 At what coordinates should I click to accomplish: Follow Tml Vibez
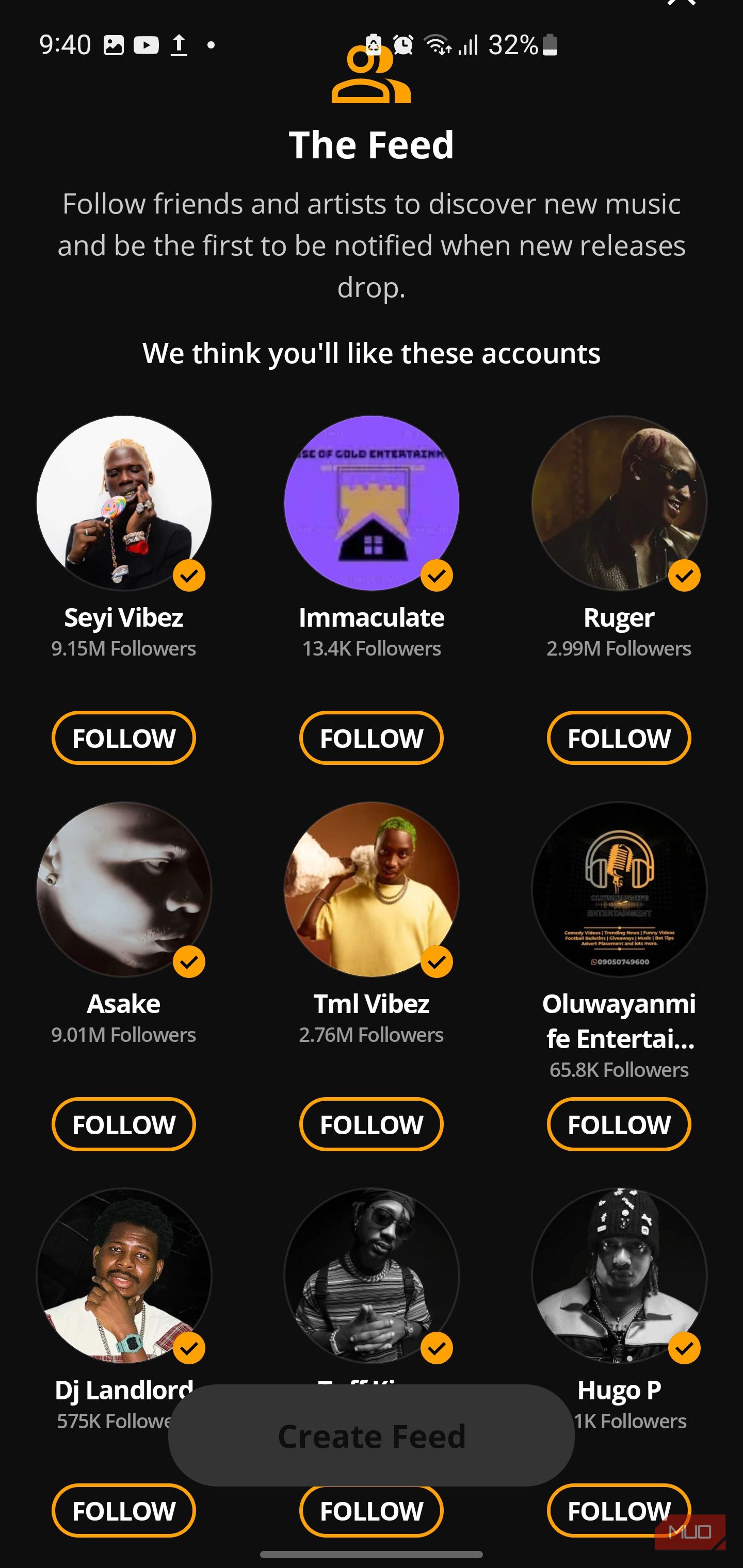pyautogui.click(x=372, y=1124)
